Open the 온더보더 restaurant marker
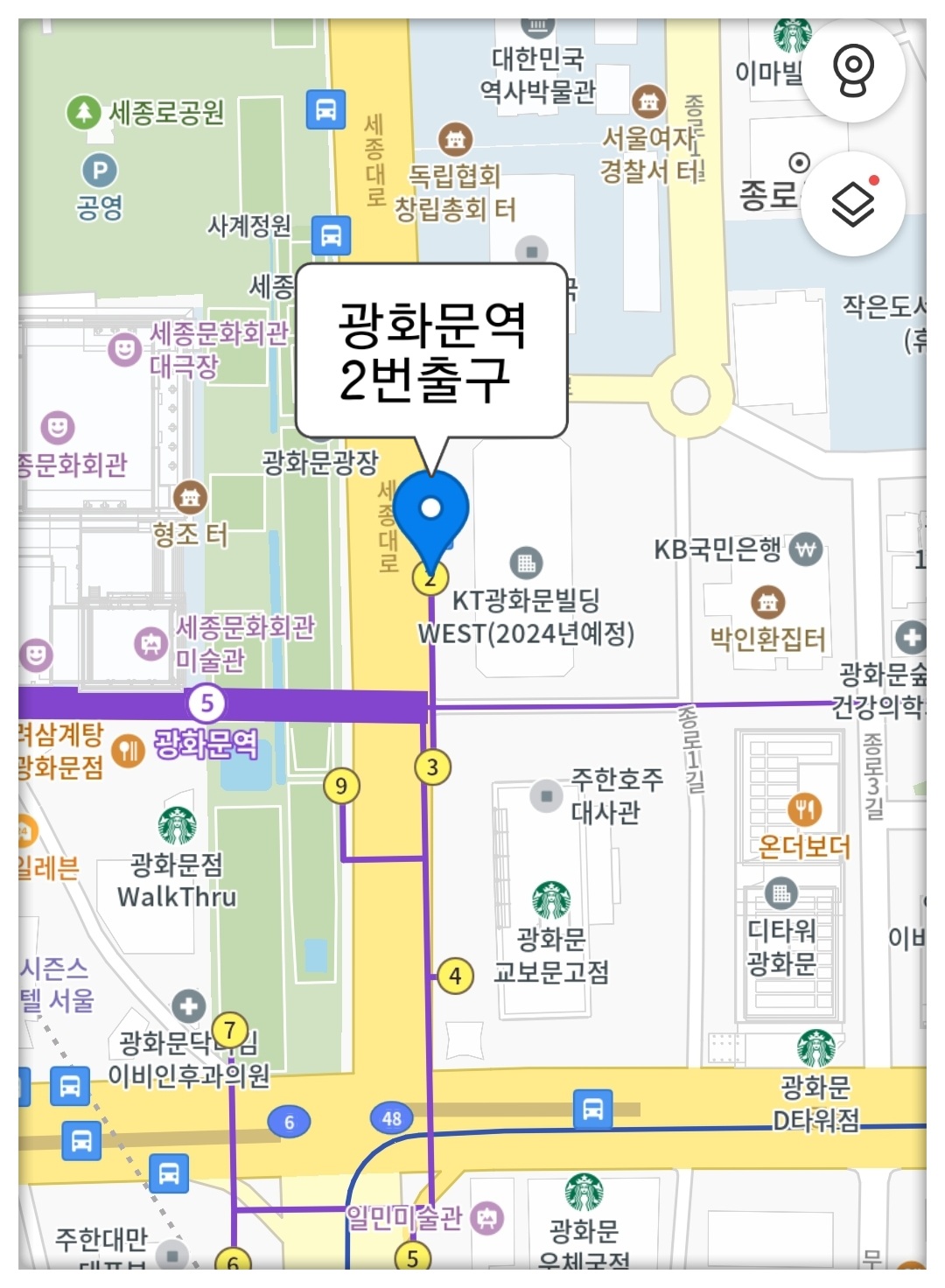Screen dimensions: 945x1288 804,809
